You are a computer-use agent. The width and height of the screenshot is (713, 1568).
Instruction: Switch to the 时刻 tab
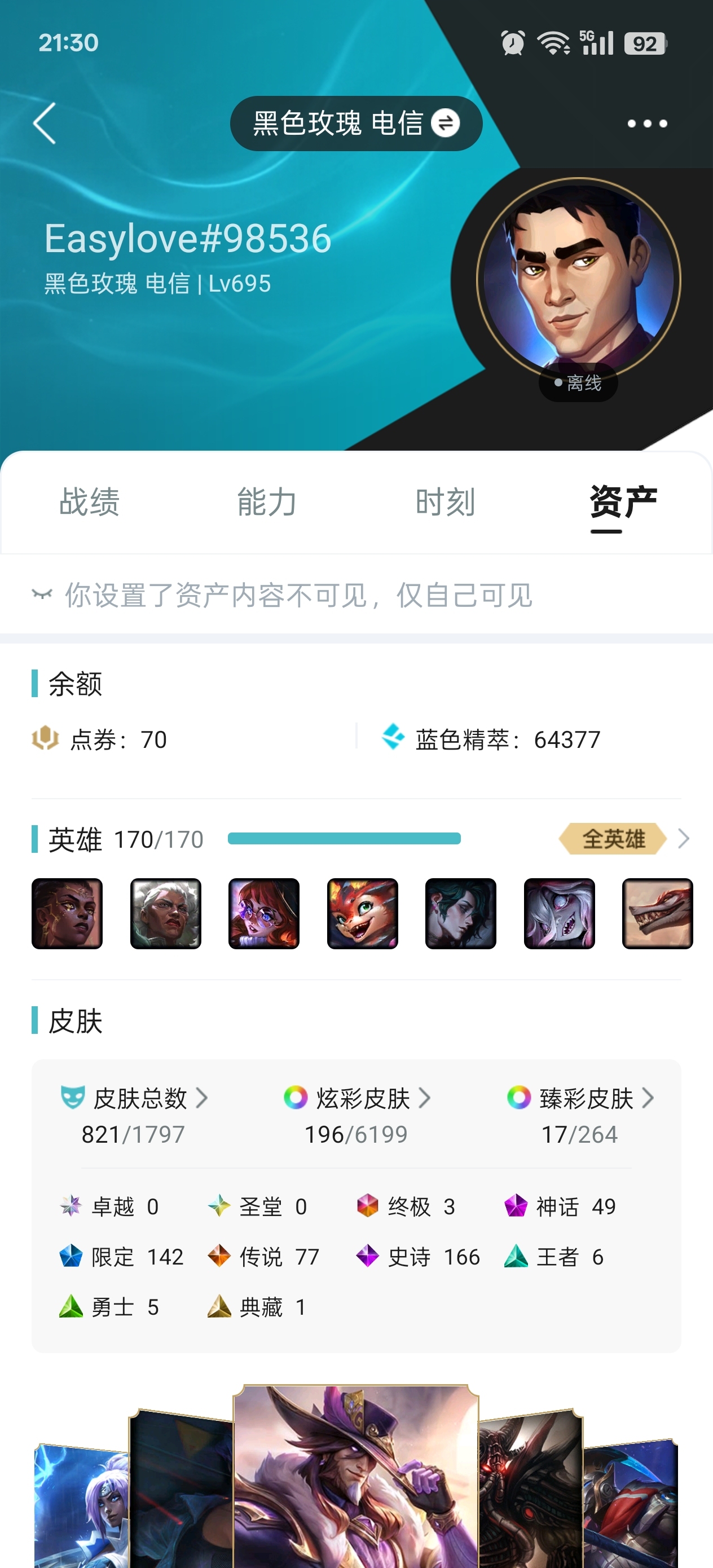click(445, 502)
